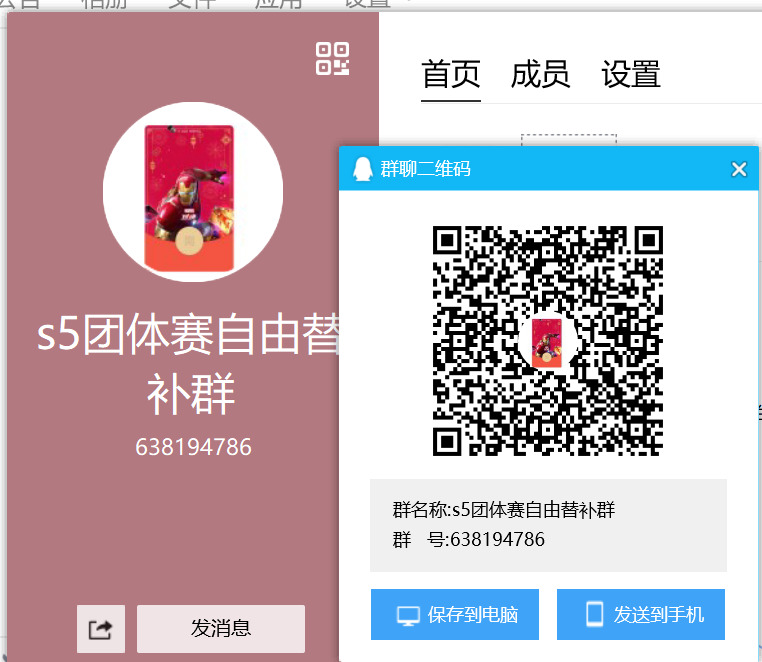
Task: Open the QR code icon on the group card
Action: tap(333, 58)
